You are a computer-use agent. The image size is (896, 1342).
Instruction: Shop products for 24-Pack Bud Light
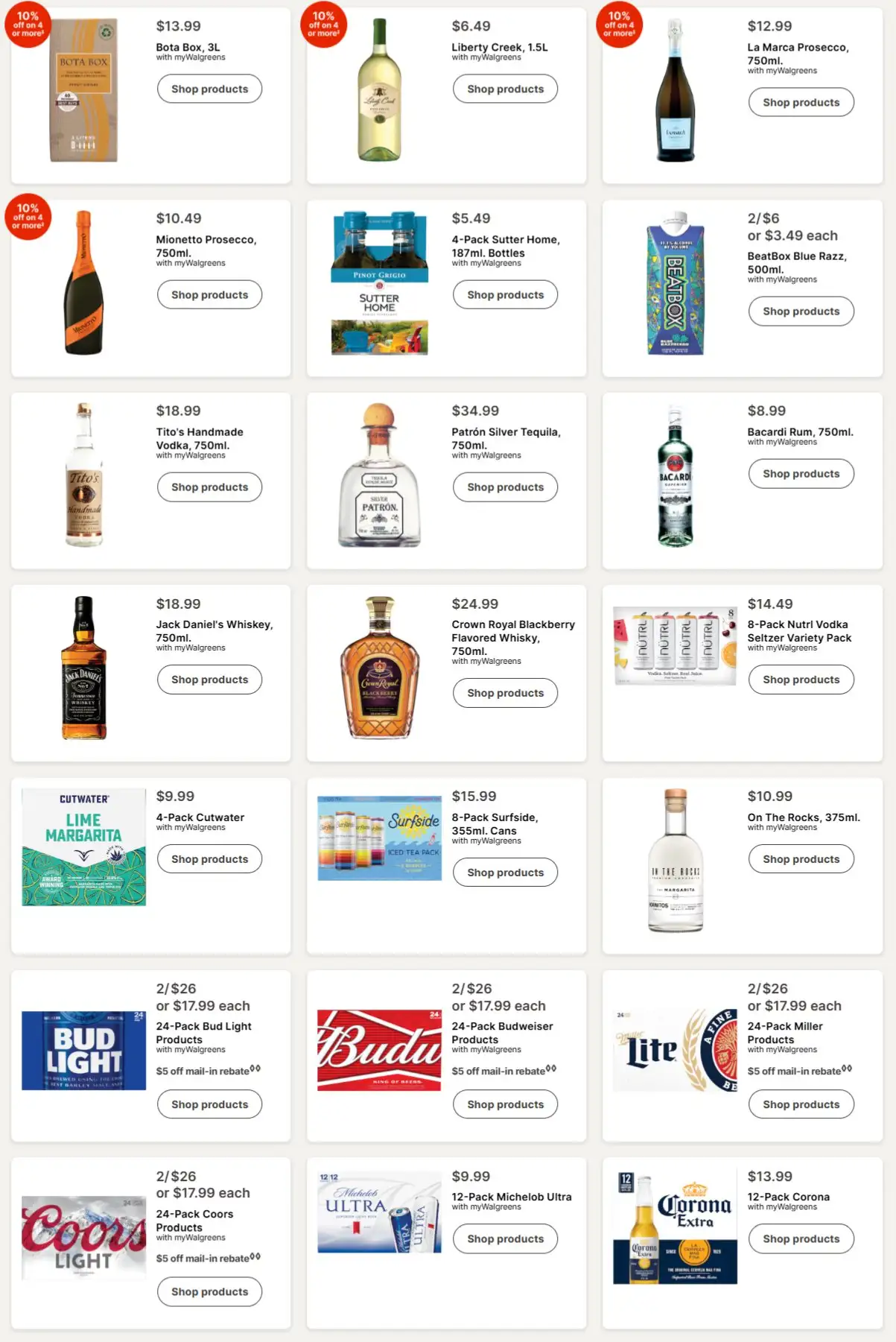[x=209, y=1104]
